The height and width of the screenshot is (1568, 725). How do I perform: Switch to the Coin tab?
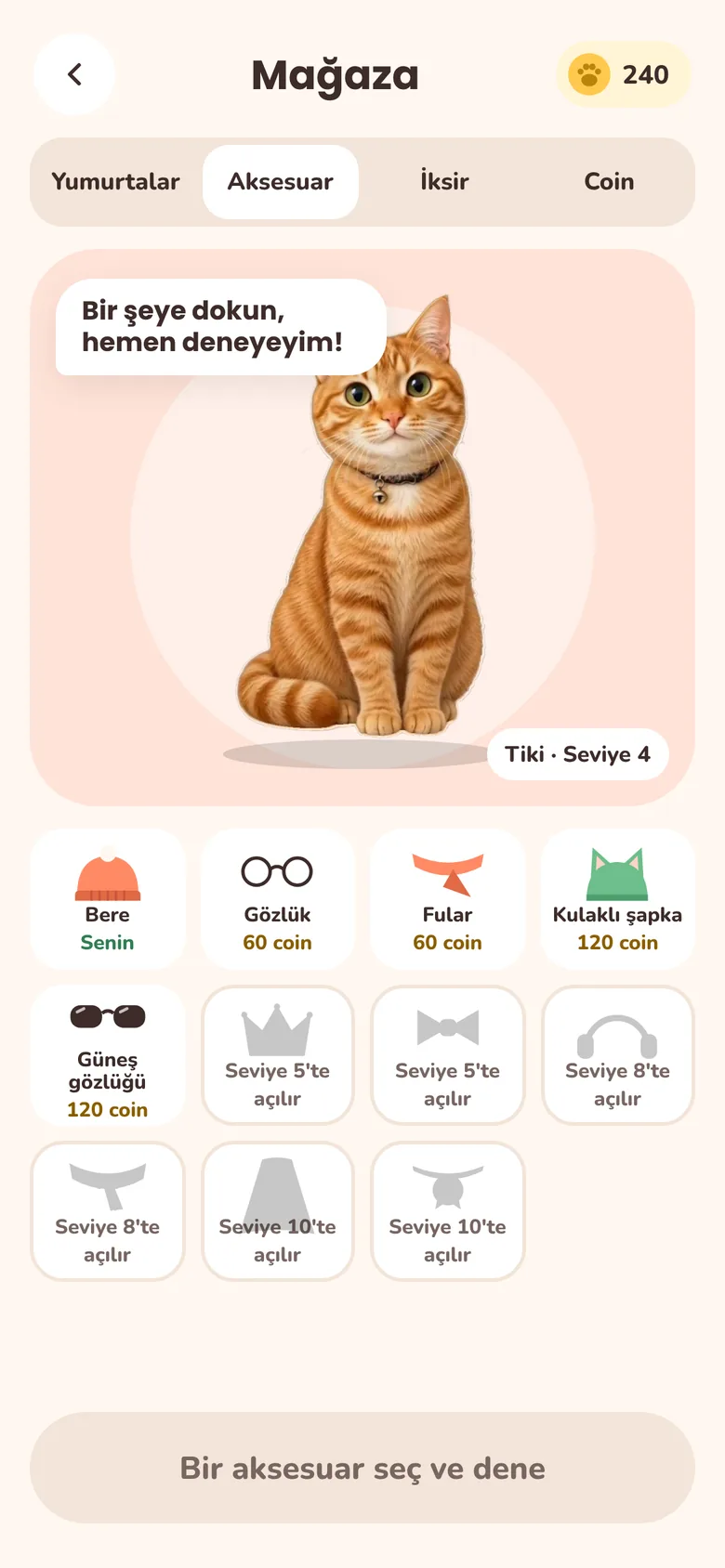coord(609,182)
